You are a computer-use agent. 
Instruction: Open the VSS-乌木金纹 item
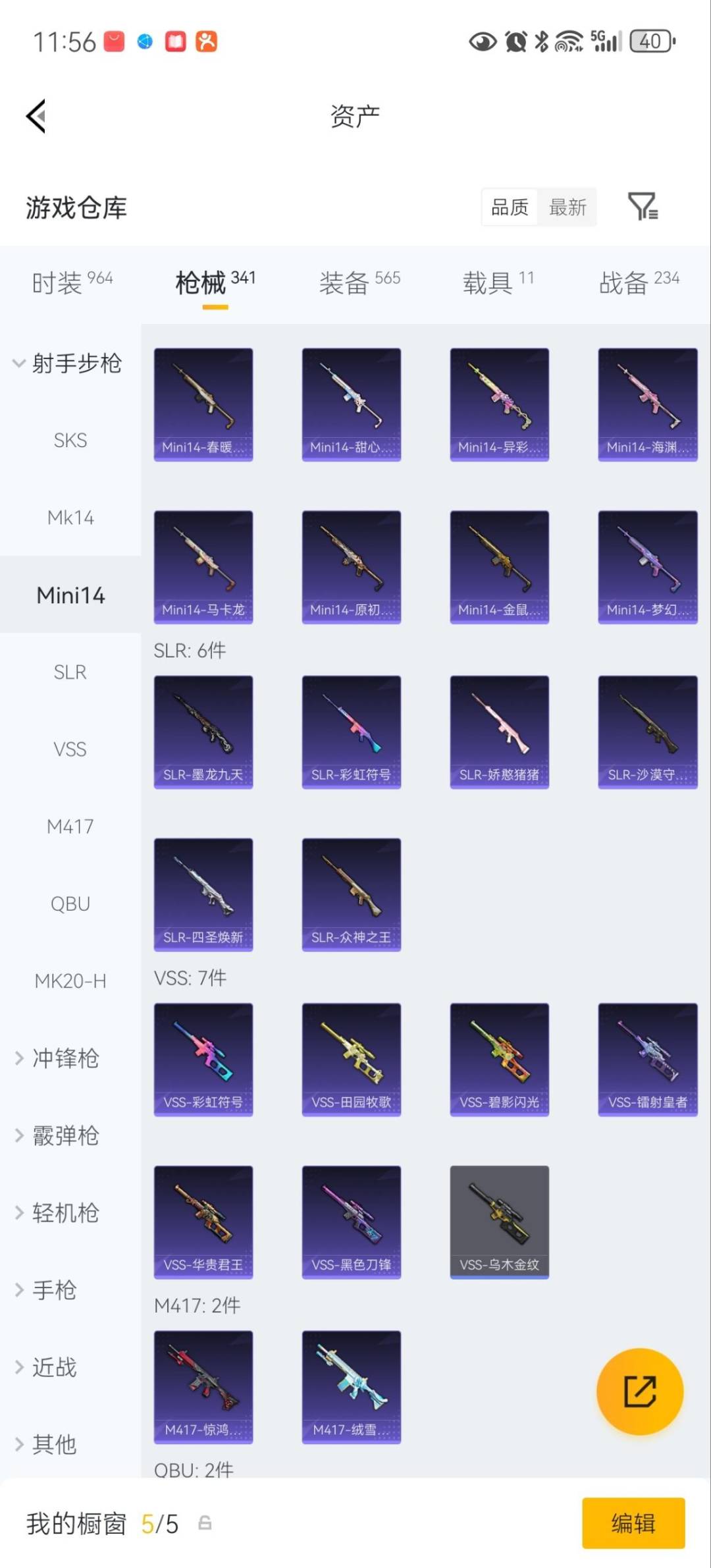[499, 1222]
